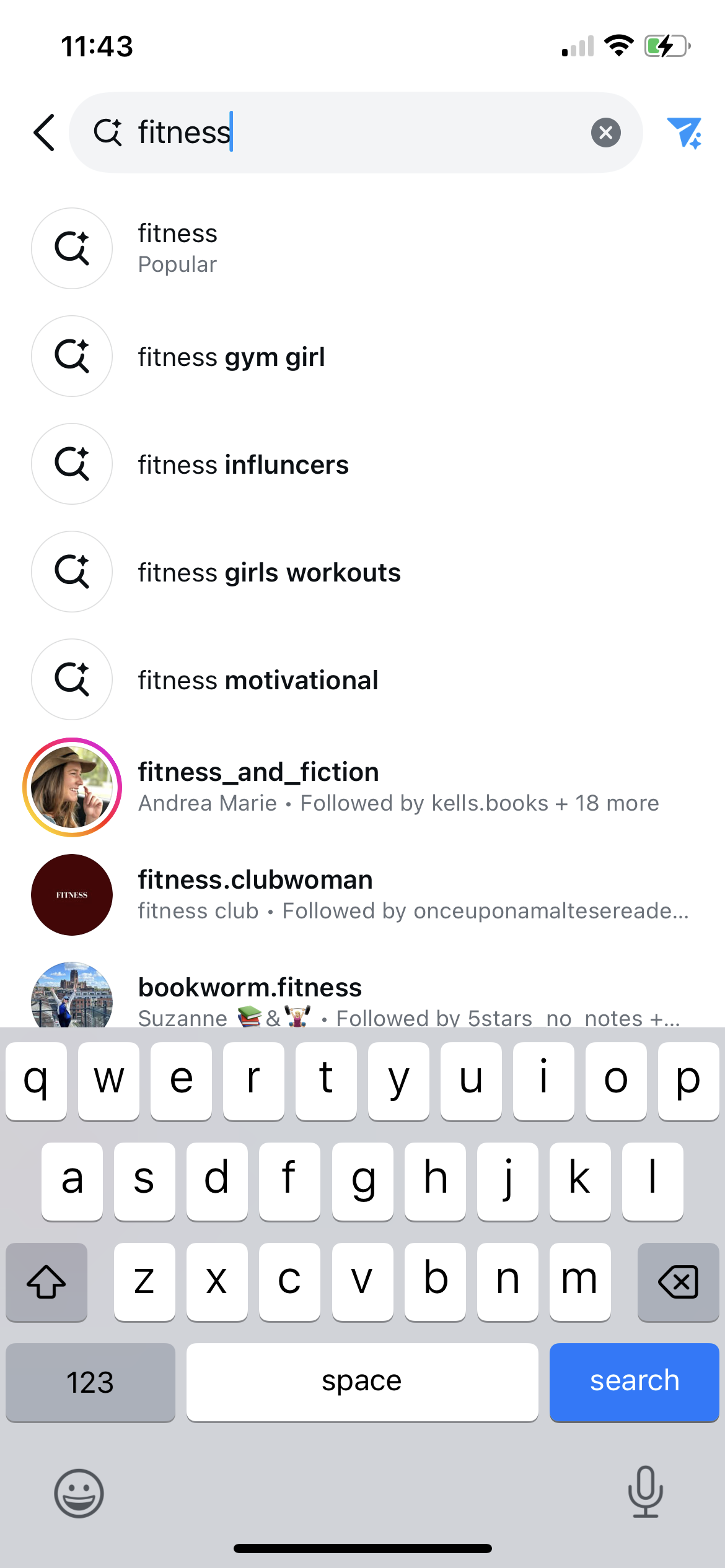Tap the fitness text in the search field
Image resolution: width=725 pixels, height=1568 pixels.
(x=182, y=132)
